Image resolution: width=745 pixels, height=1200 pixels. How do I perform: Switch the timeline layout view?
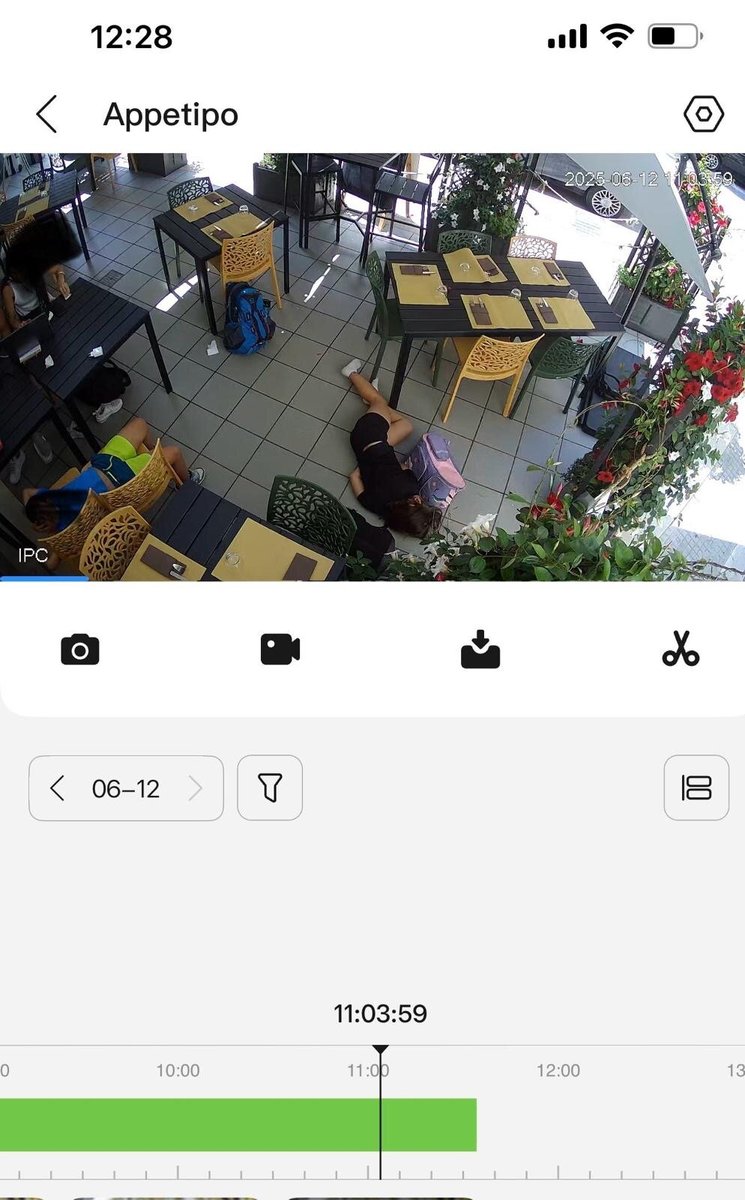tap(696, 789)
